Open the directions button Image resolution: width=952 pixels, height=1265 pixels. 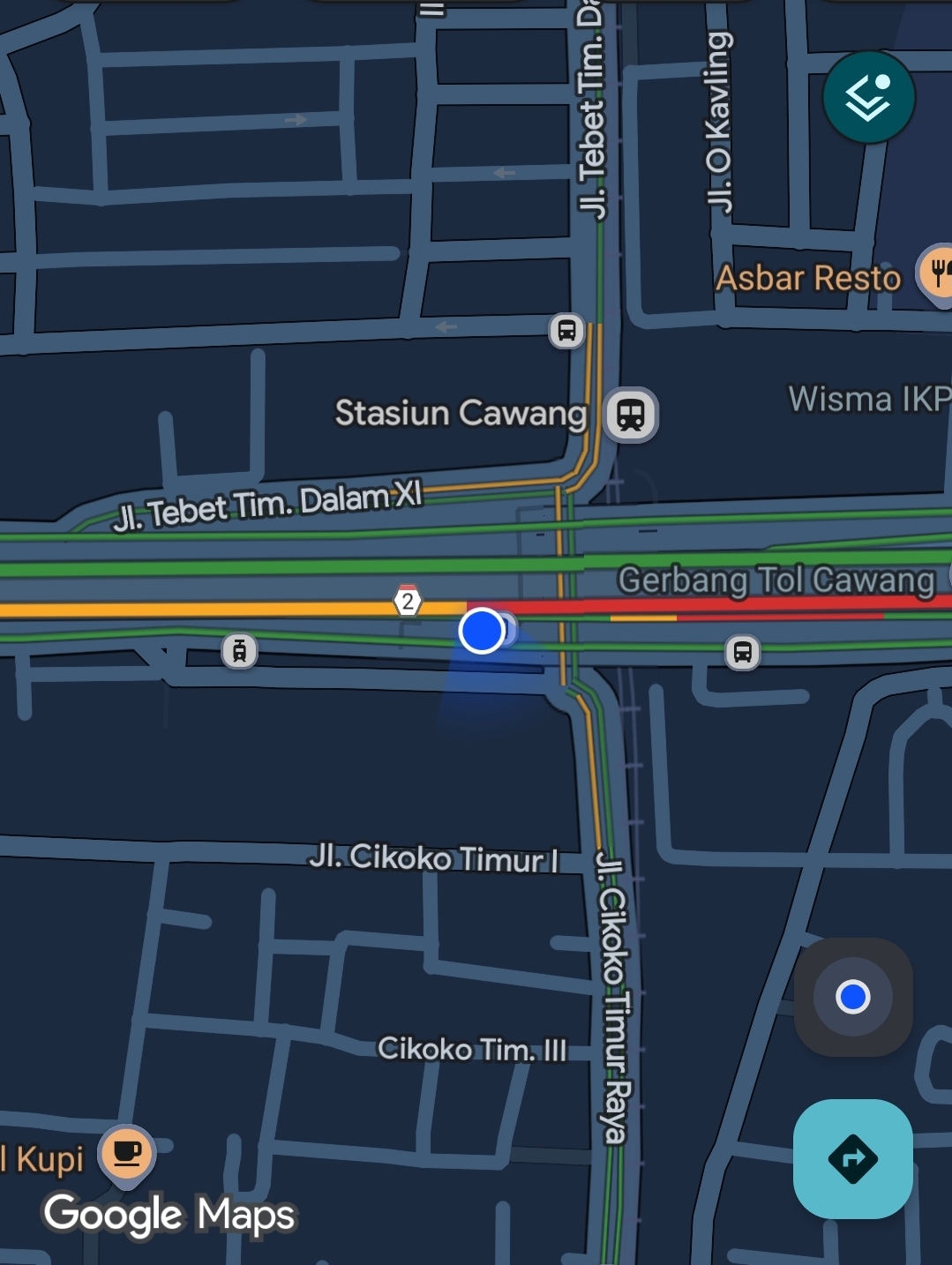(852, 1158)
